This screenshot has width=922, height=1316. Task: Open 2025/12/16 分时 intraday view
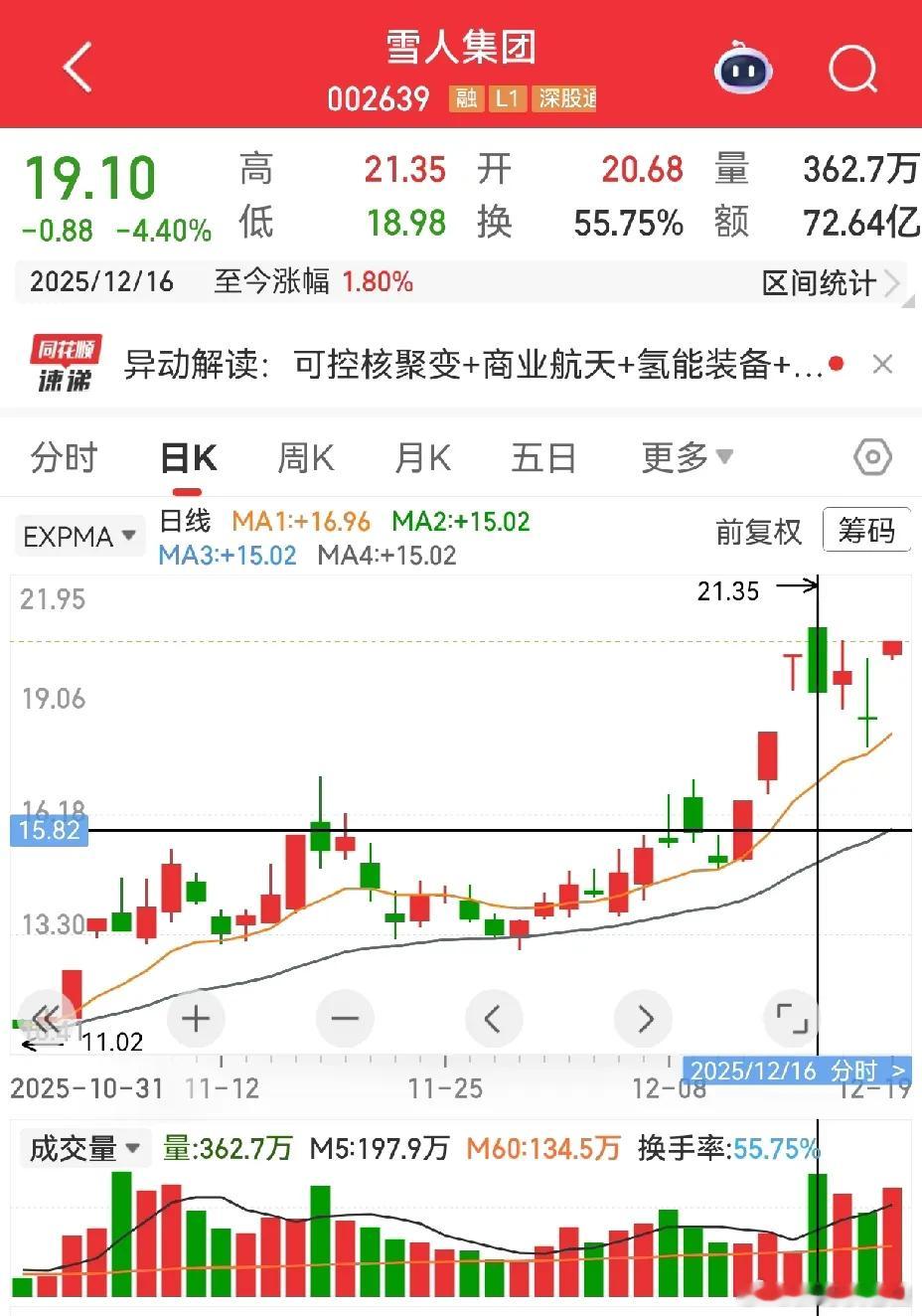tap(795, 1071)
